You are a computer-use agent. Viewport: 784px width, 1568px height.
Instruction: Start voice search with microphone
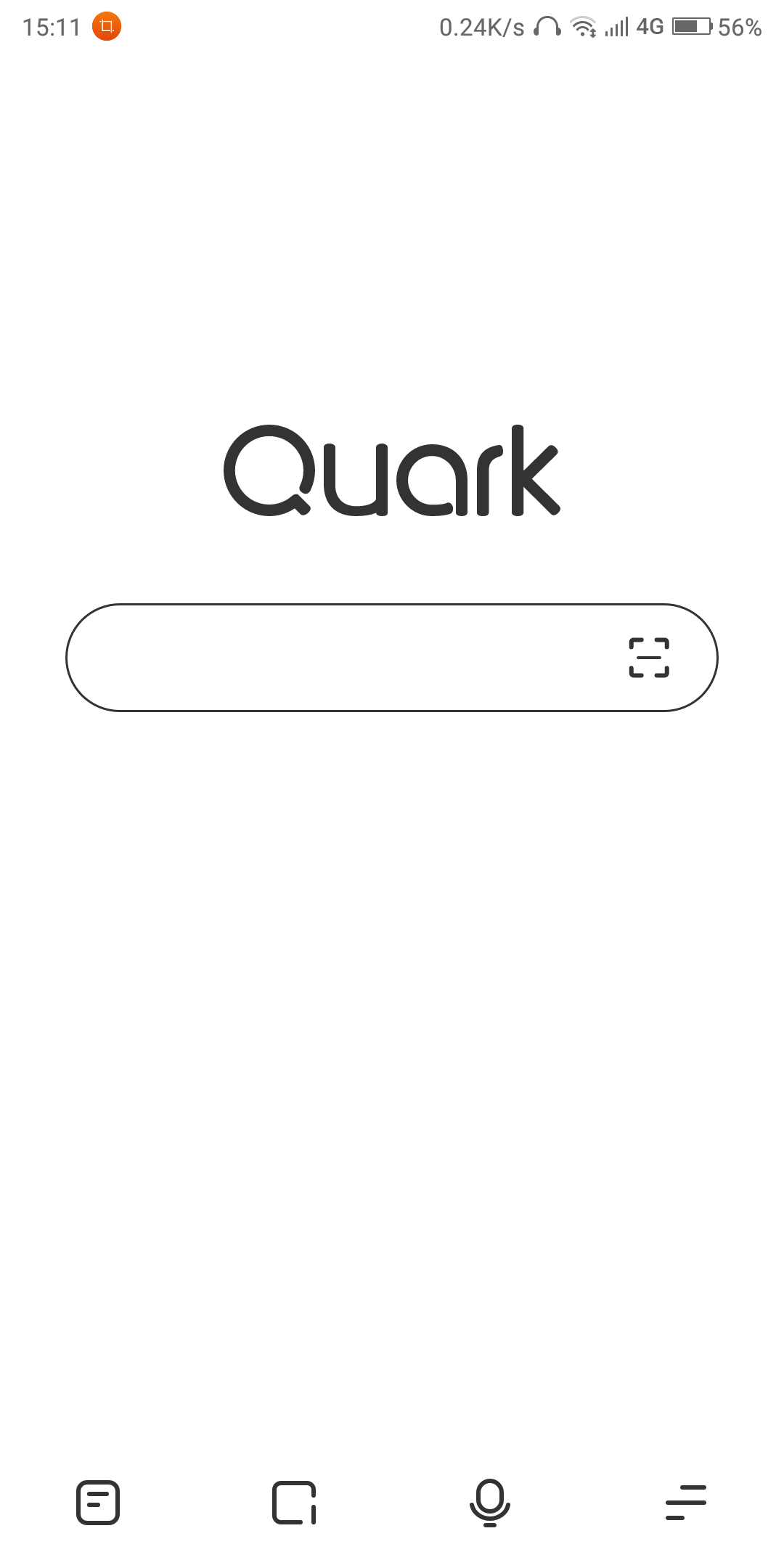tap(490, 1503)
